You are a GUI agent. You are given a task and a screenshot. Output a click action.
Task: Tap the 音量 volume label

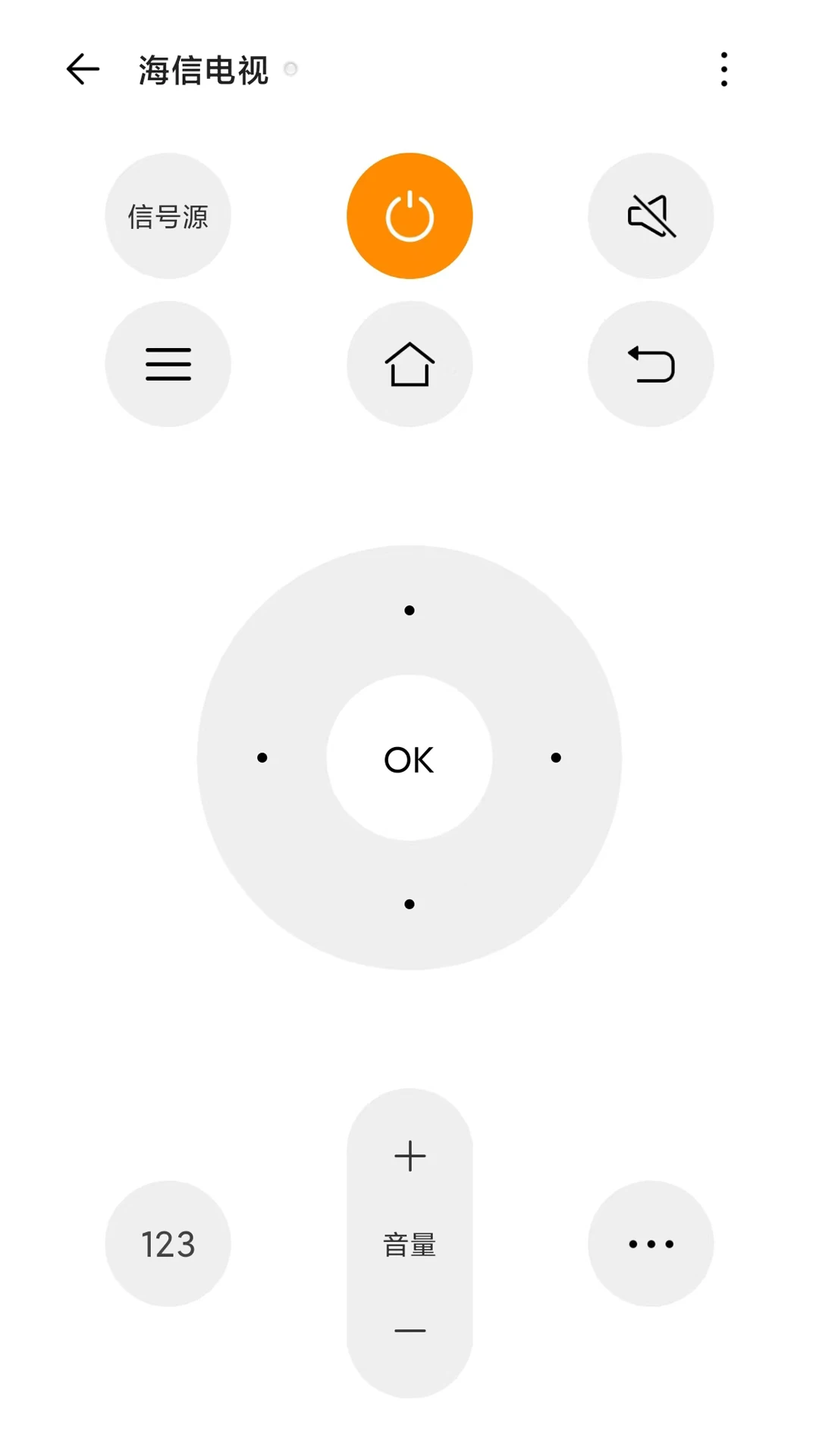tap(409, 1242)
